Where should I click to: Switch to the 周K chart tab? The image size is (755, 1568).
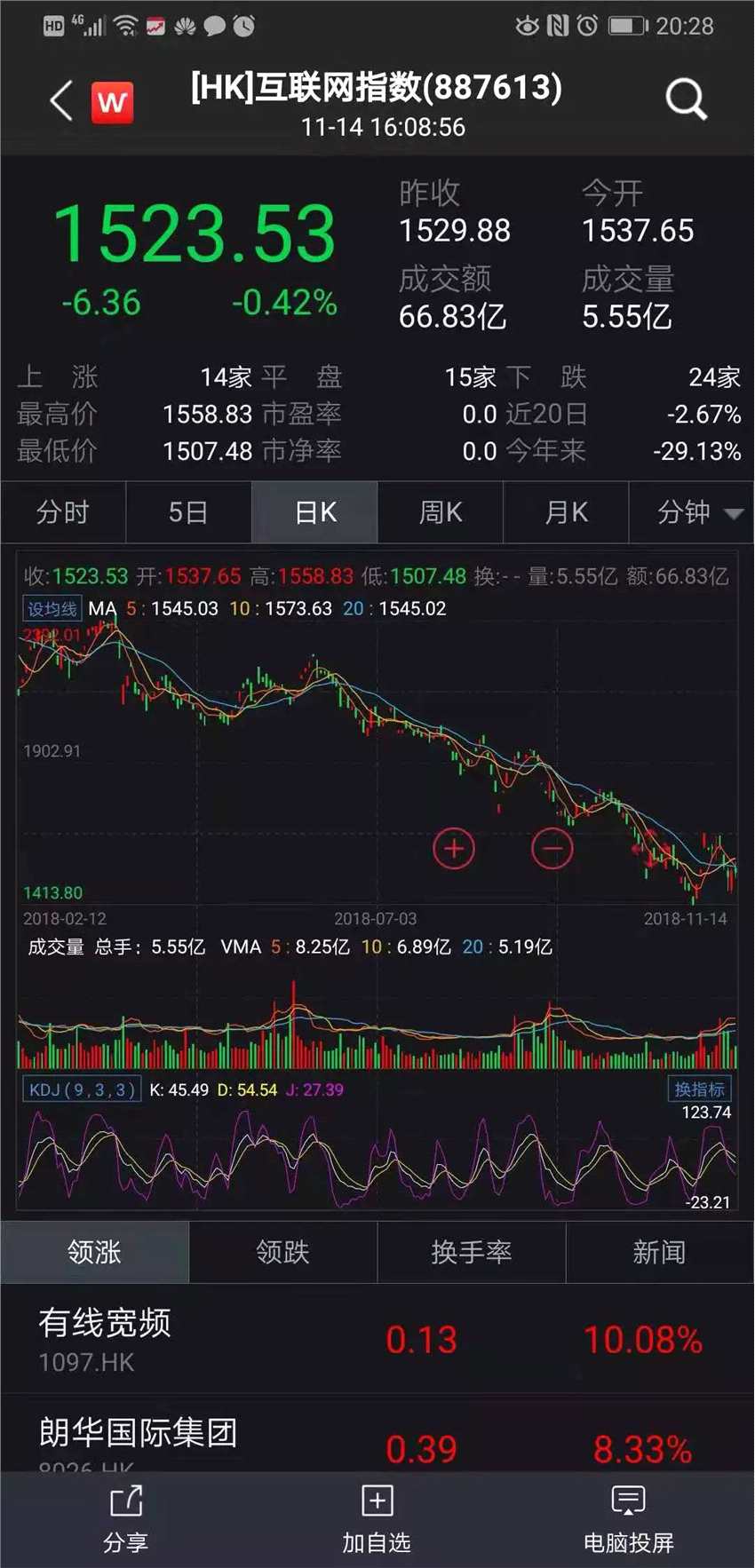click(441, 512)
